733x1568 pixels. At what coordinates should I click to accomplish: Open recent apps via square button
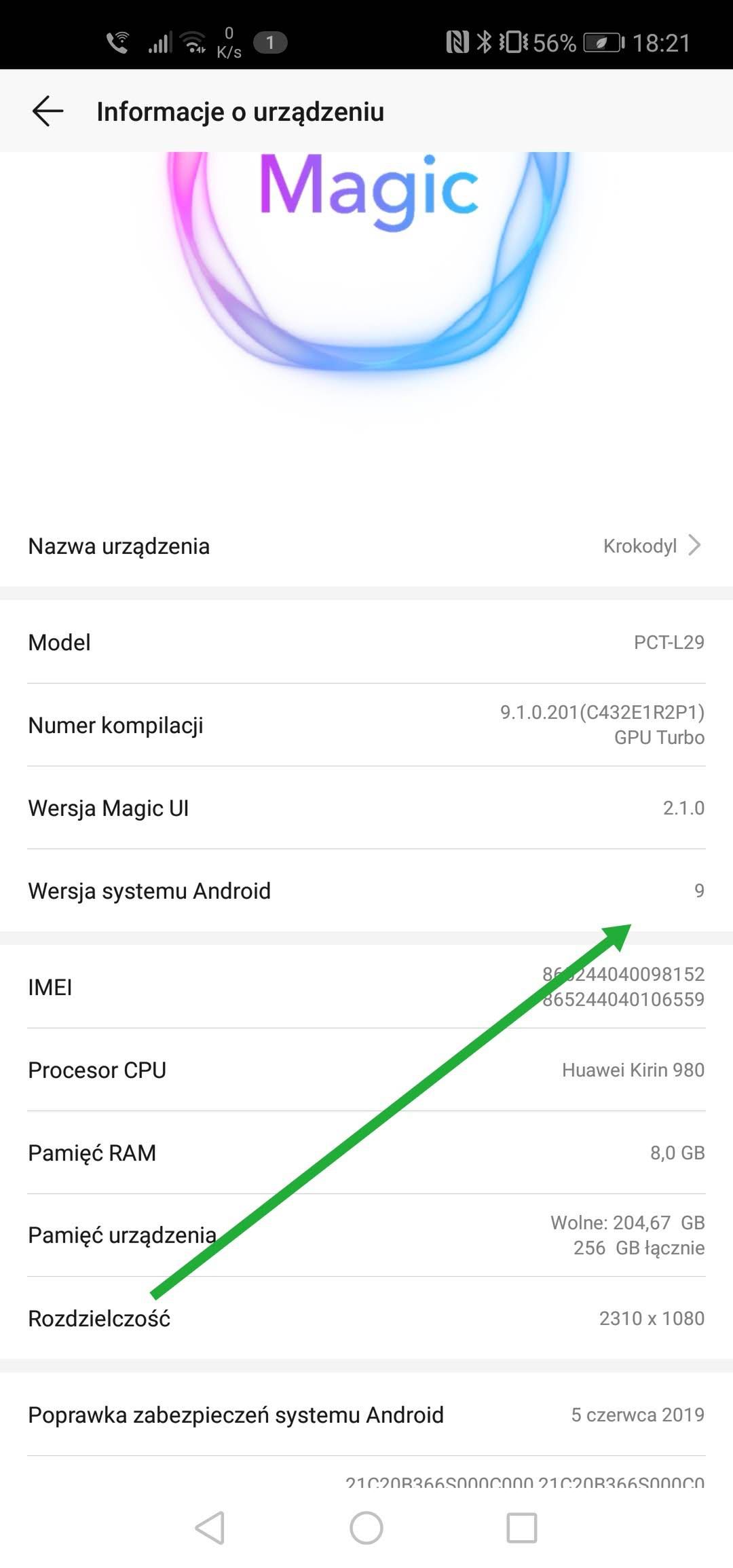[x=522, y=1528]
